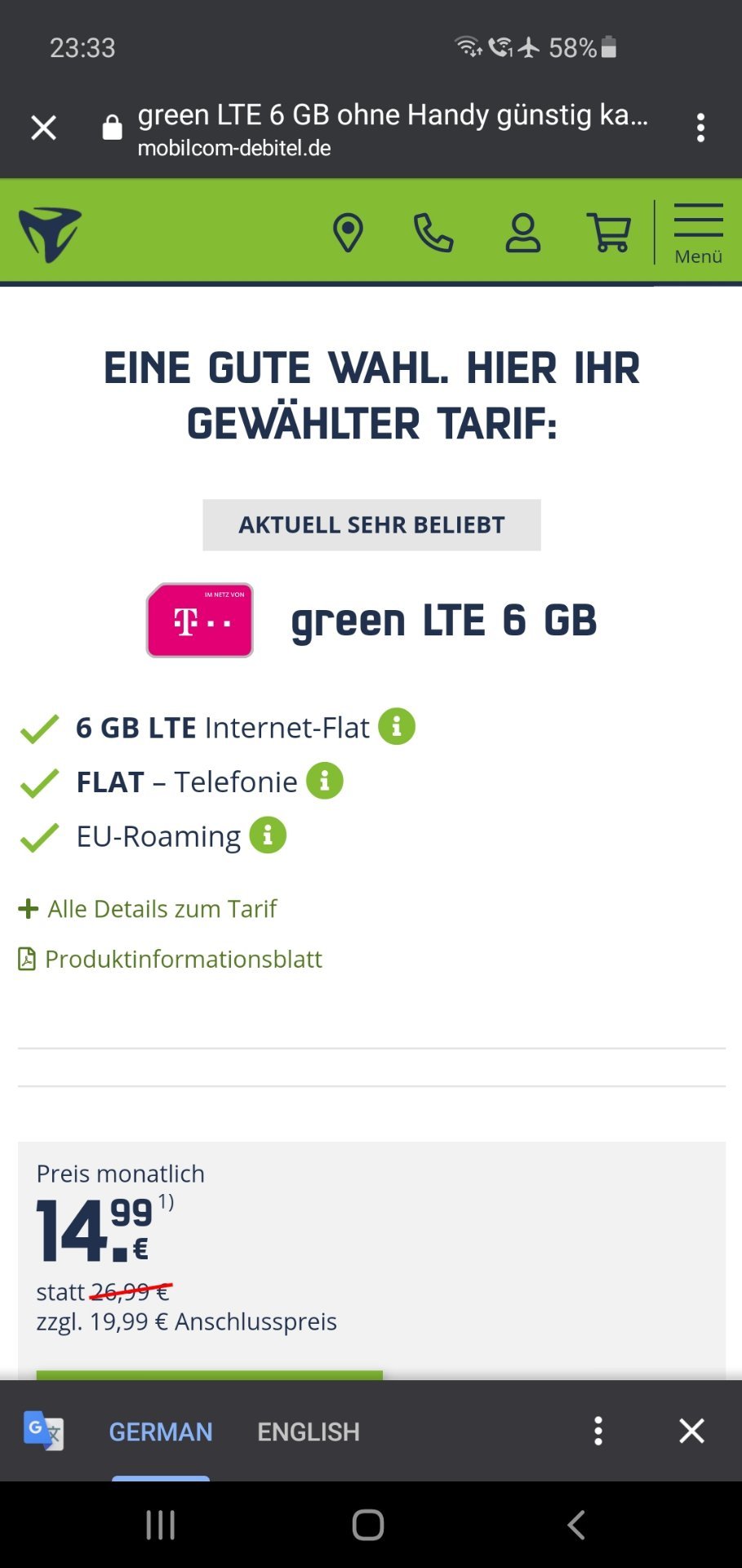Viewport: 742px width, 1568px height.
Task: Expand Alle Details zum Tarif
Action: (148, 909)
